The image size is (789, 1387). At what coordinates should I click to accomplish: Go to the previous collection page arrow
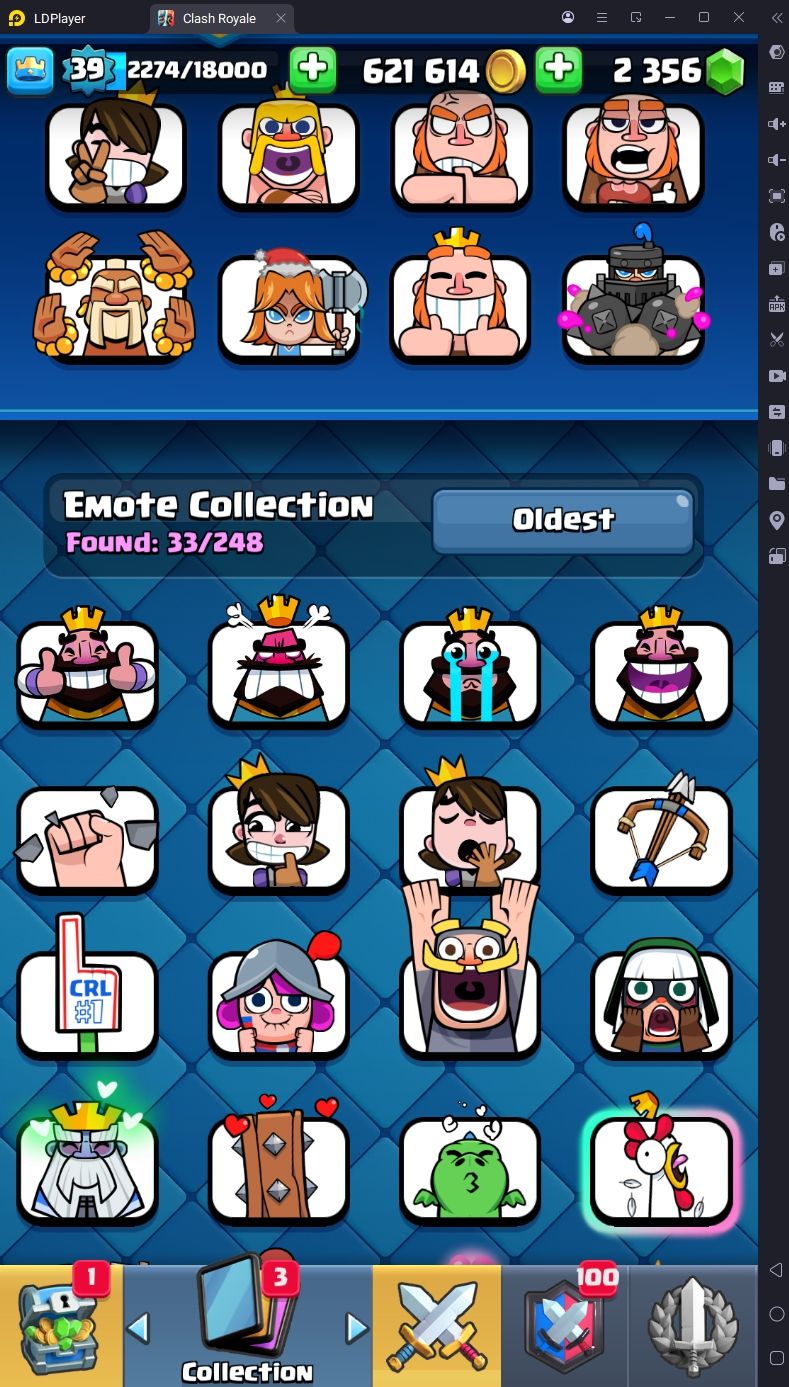click(138, 1328)
